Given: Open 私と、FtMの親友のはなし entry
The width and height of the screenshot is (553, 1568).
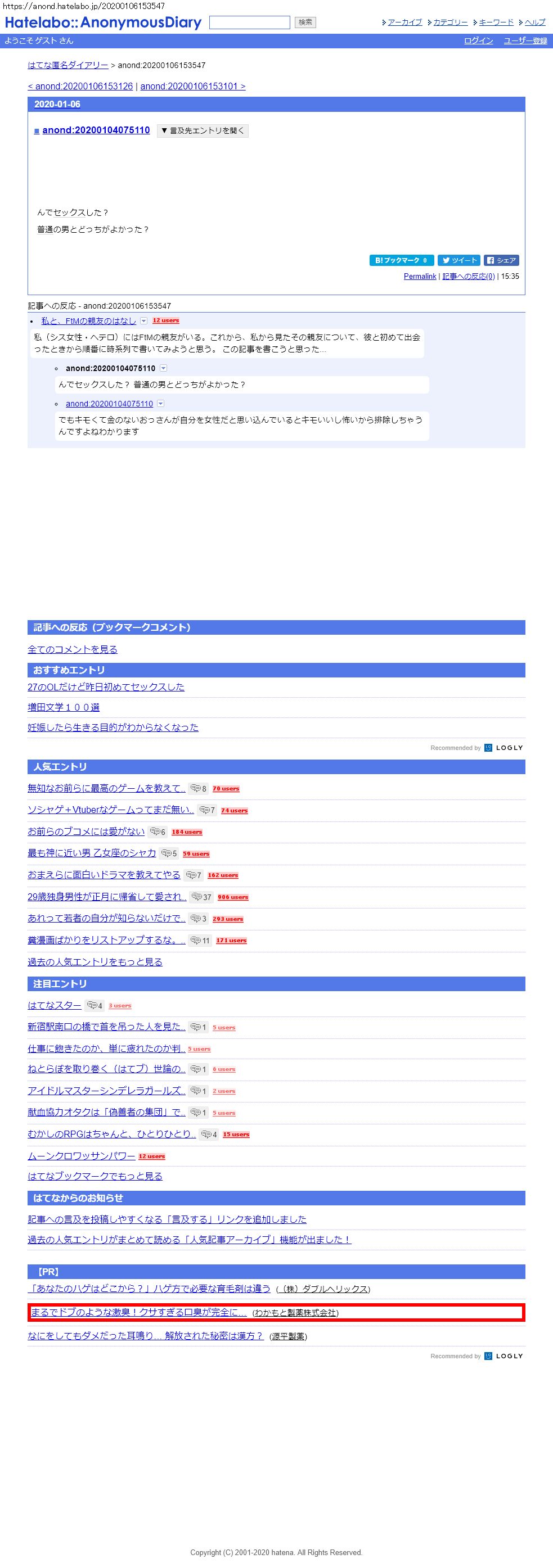Looking at the screenshot, I should (x=88, y=321).
